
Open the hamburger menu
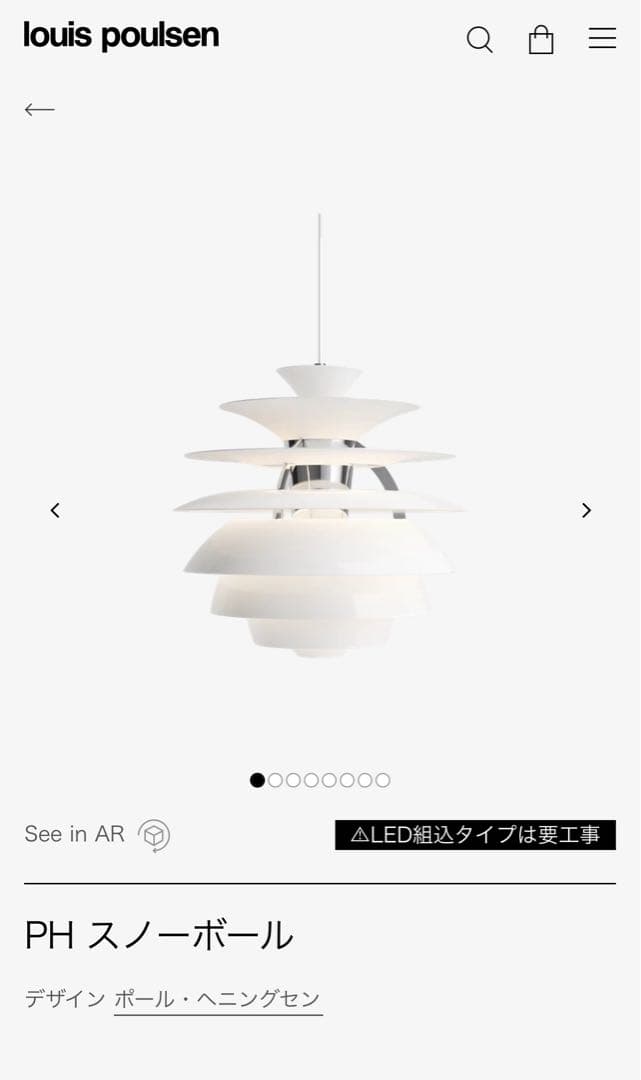tap(602, 39)
